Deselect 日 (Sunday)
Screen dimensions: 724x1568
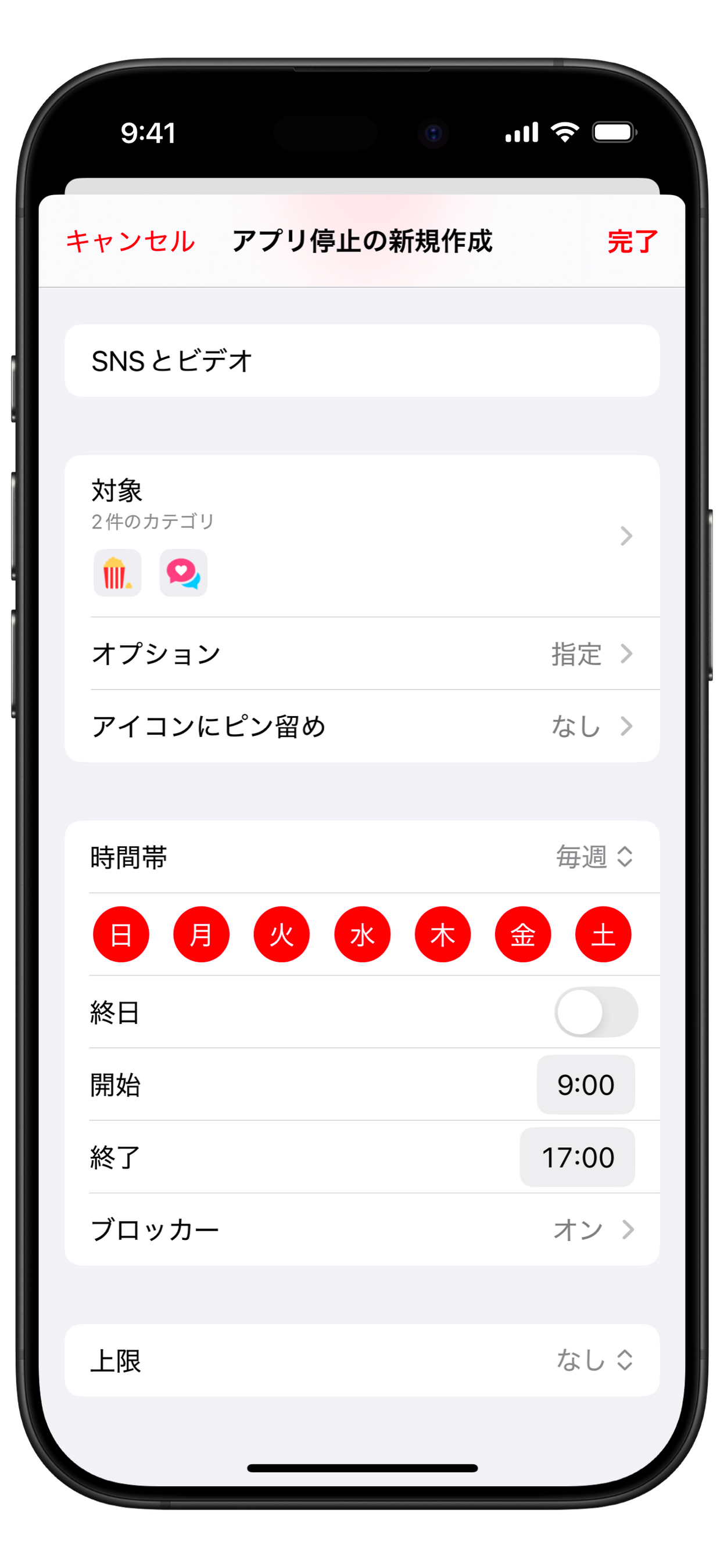120,934
